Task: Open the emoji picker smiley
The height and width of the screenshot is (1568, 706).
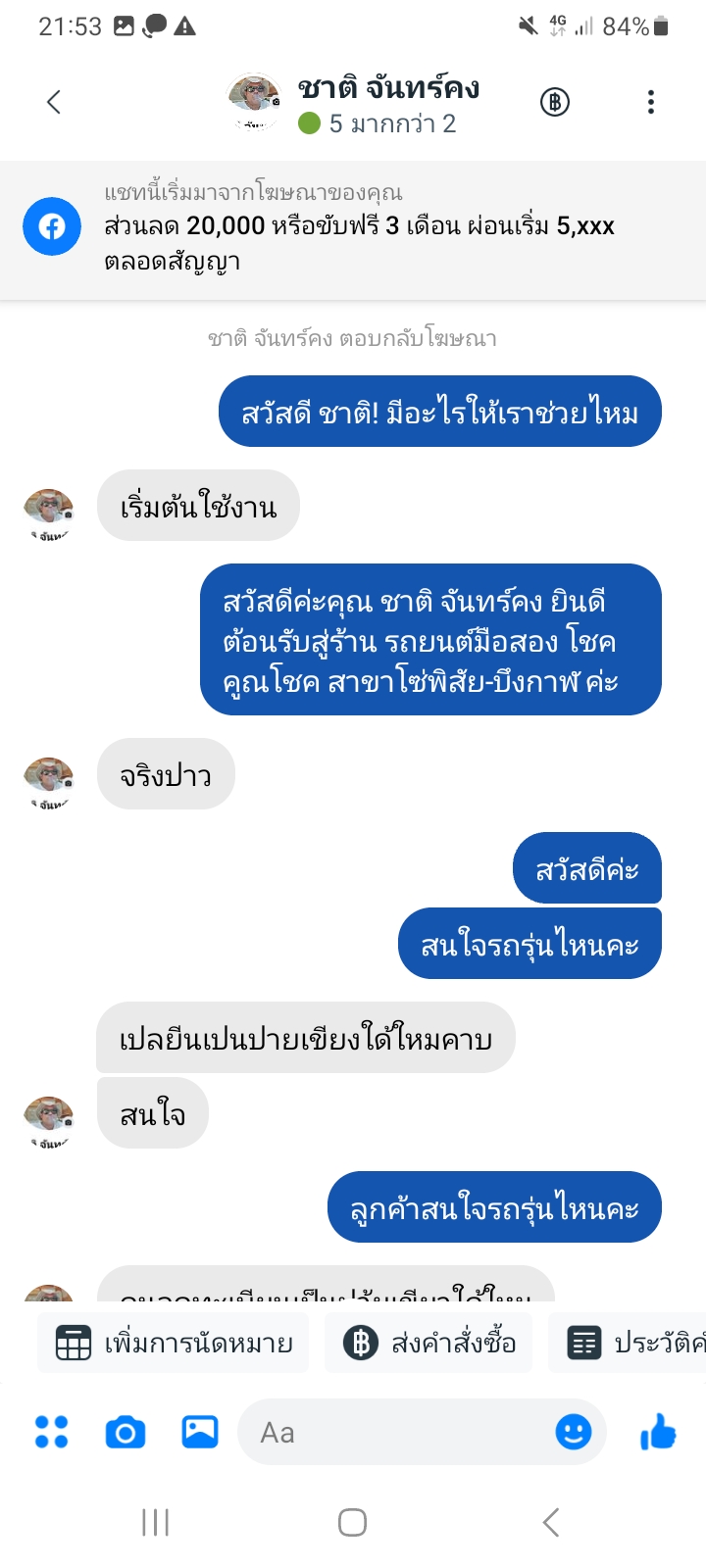Action: click(x=574, y=1432)
